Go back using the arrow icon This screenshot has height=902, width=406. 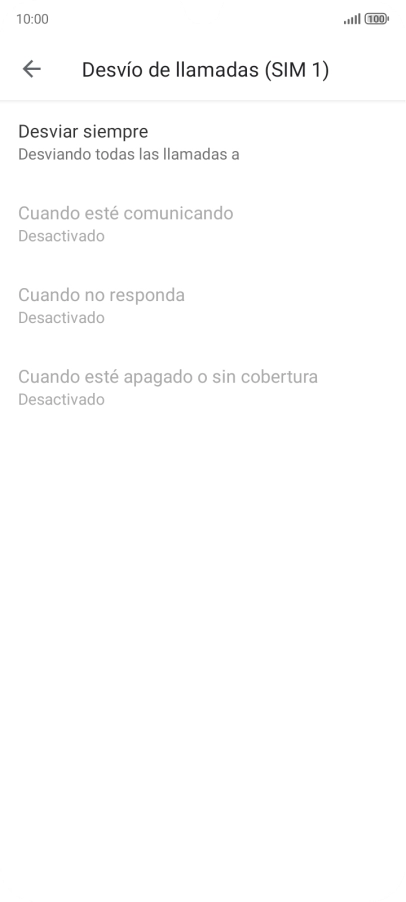pyautogui.click(x=32, y=70)
